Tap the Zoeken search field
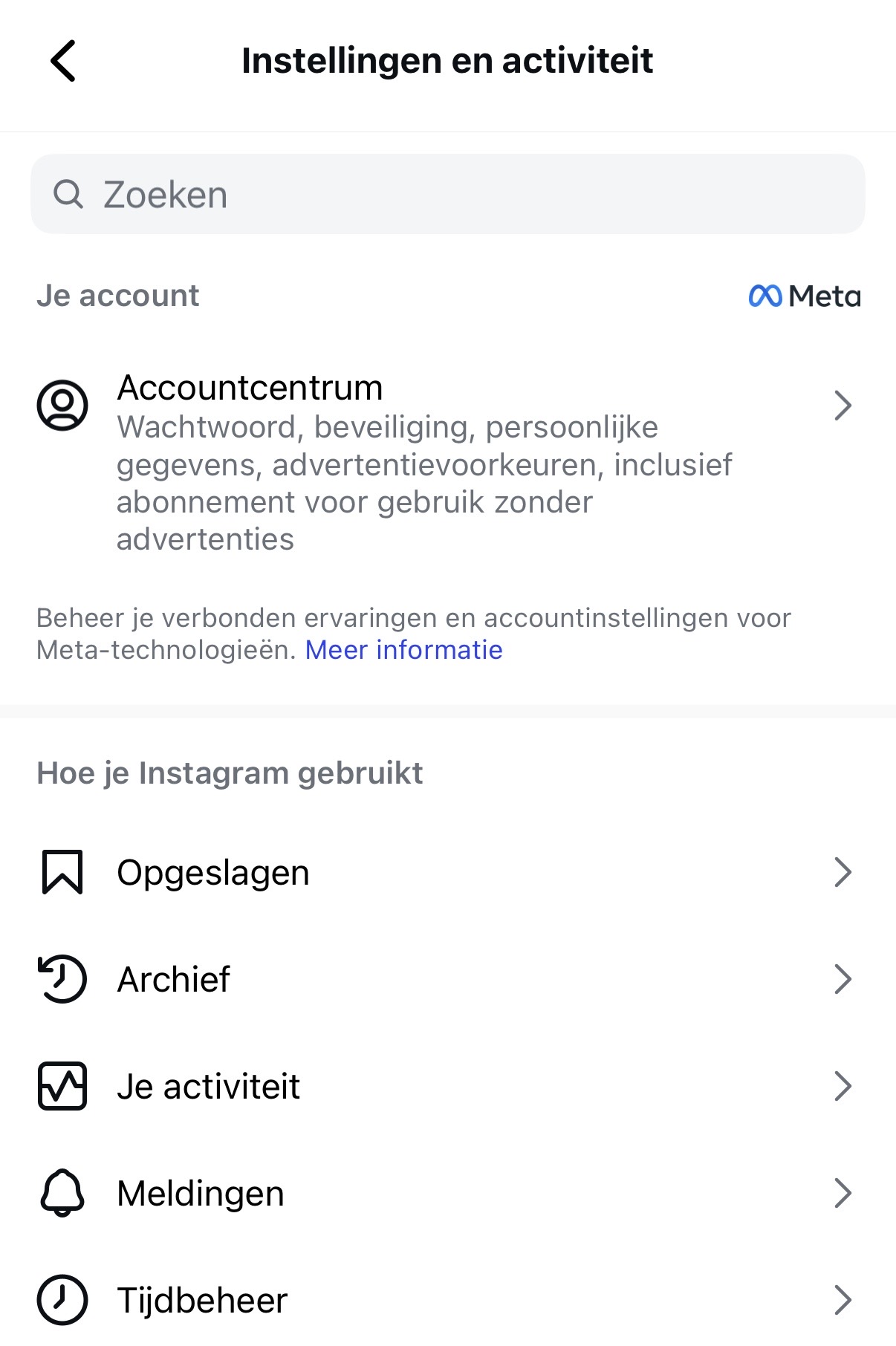896x1346 pixels. 447,195
